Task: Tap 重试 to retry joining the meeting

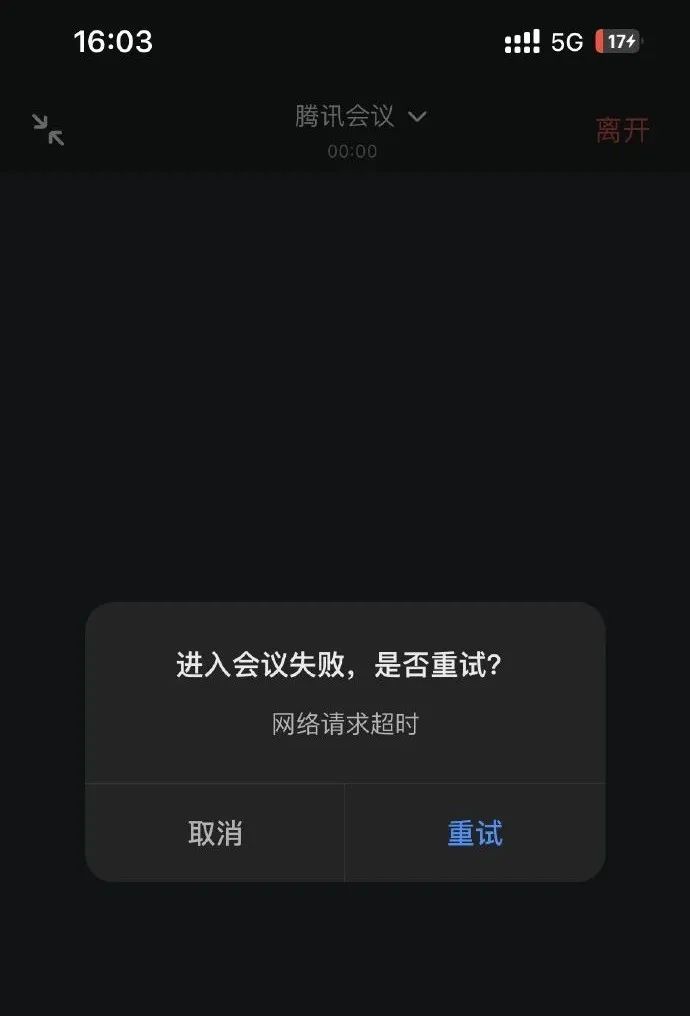Action: tap(475, 833)
